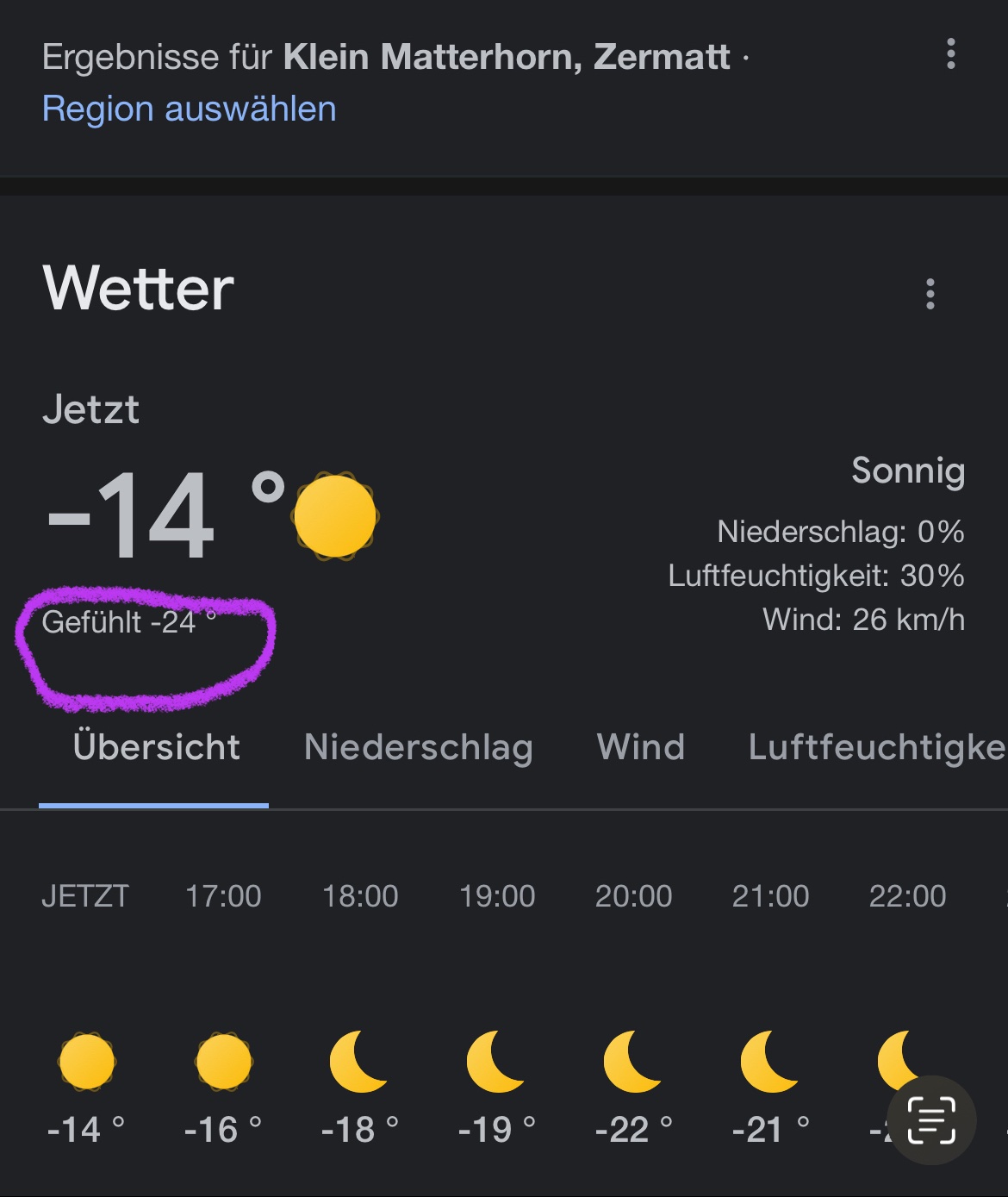Select the Übersicht tab
The width and height of the screenshot is (1008, 1197).
click(156, 748)
